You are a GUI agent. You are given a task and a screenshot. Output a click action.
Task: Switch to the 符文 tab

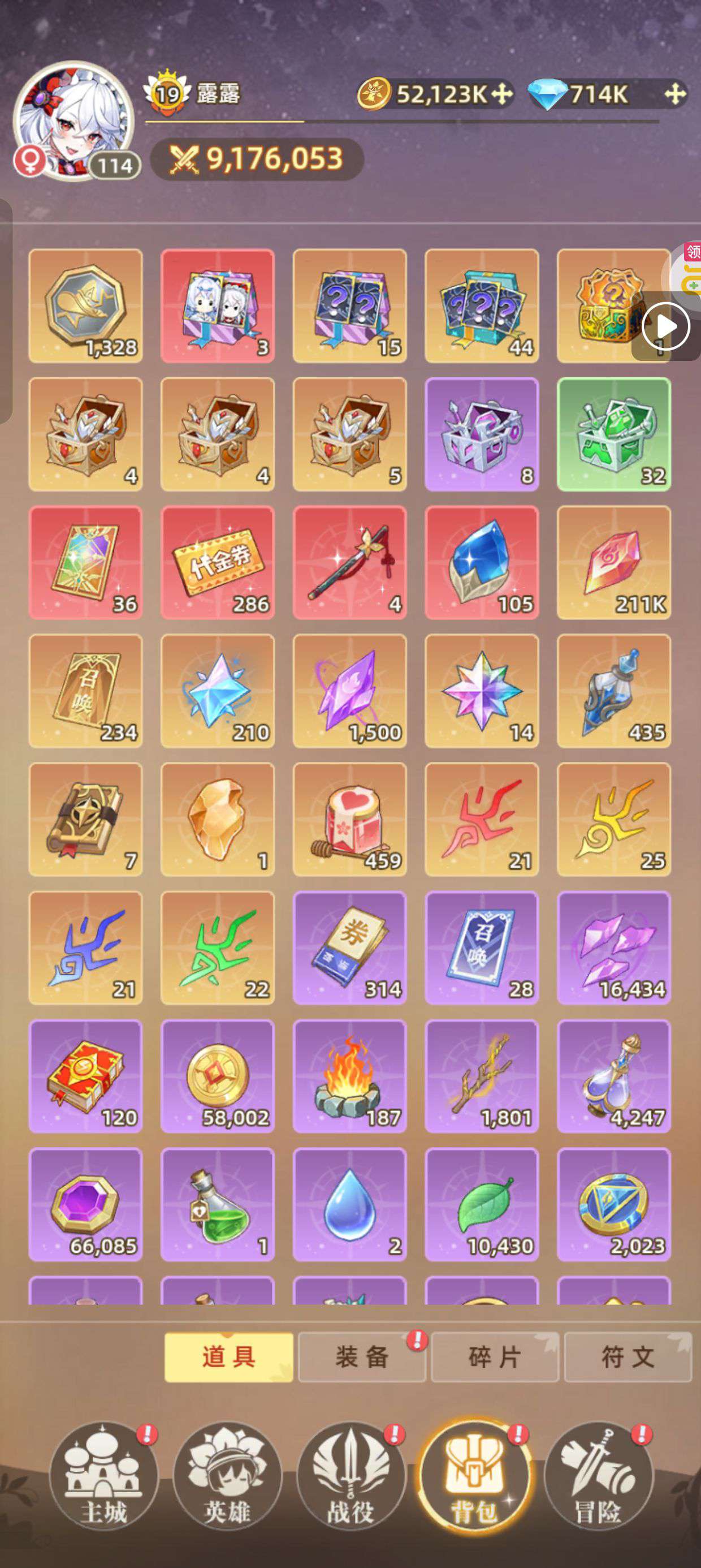tap(628, 1357)
